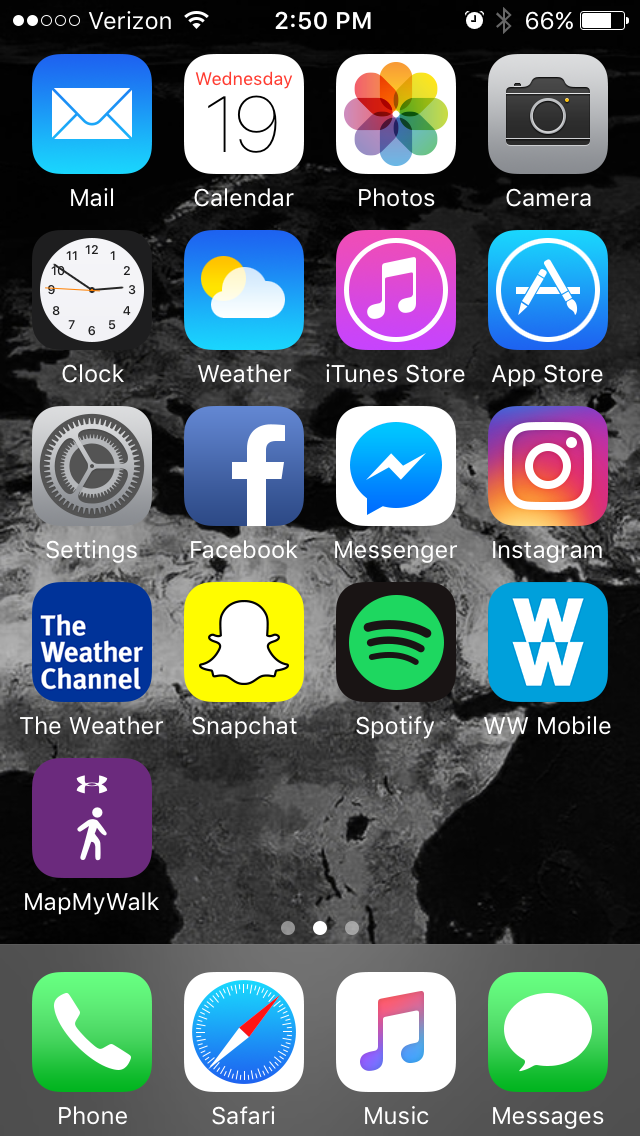
Task: Launch Snapchat
Action: tap(244, 642)
